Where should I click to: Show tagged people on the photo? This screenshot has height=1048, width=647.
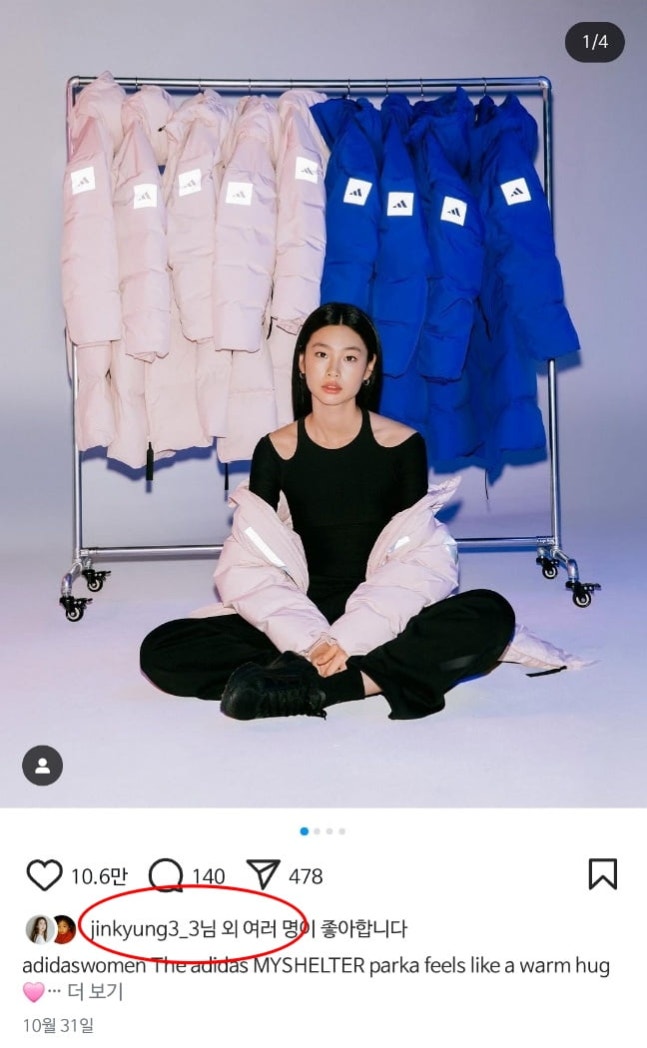[42, 766]
